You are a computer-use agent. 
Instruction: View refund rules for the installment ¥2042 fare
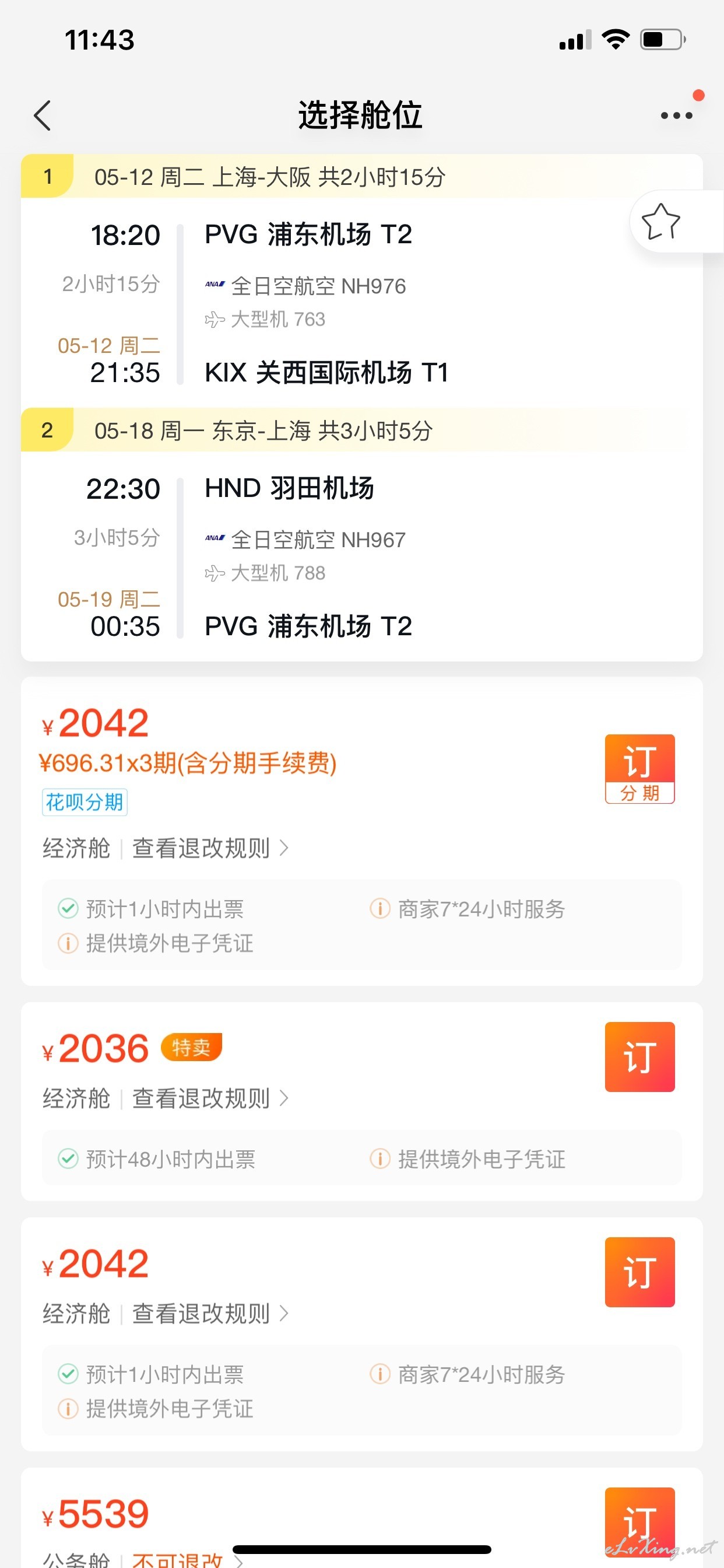210,848
